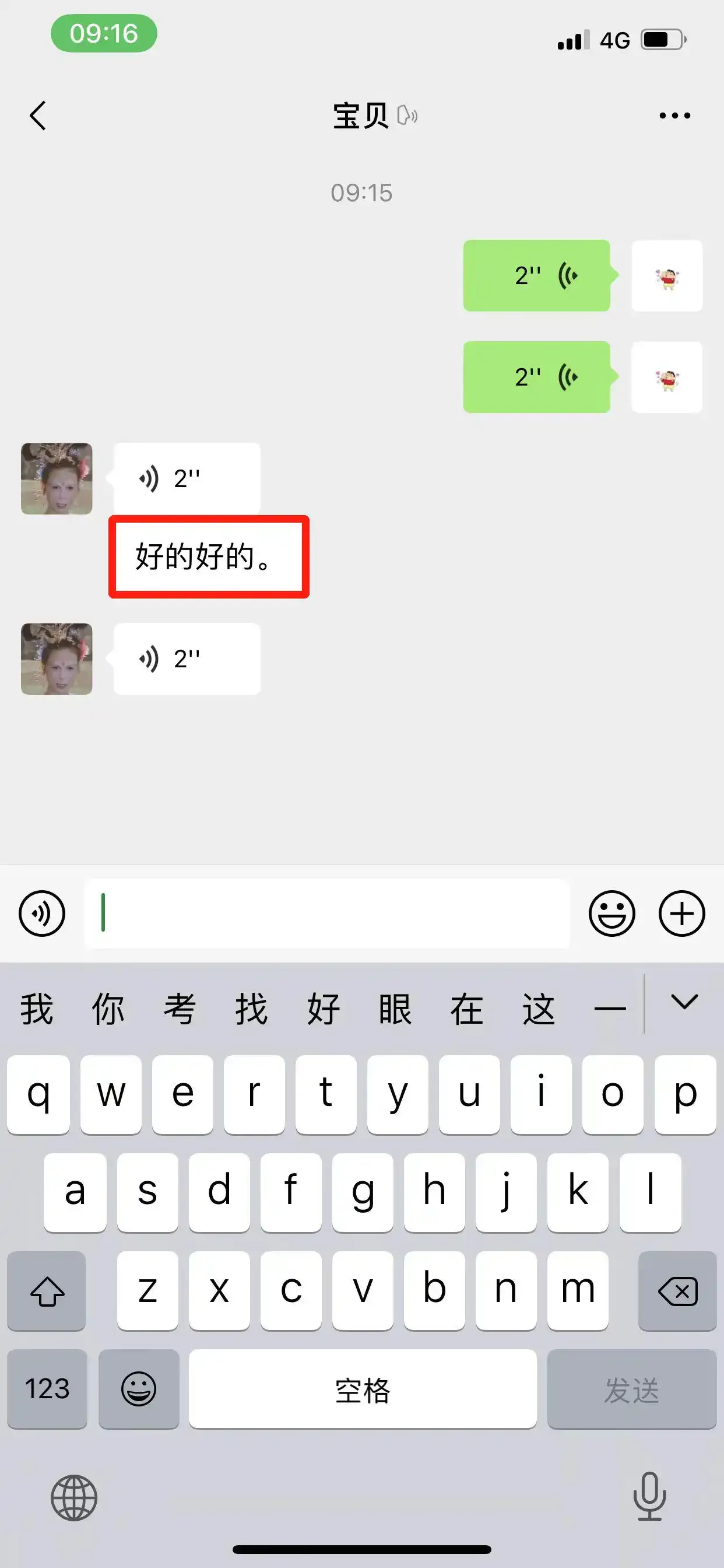This screenshot has height=1568, width=724.
Task: Go back from the 宝贝 chat
Action: (38, 115)
